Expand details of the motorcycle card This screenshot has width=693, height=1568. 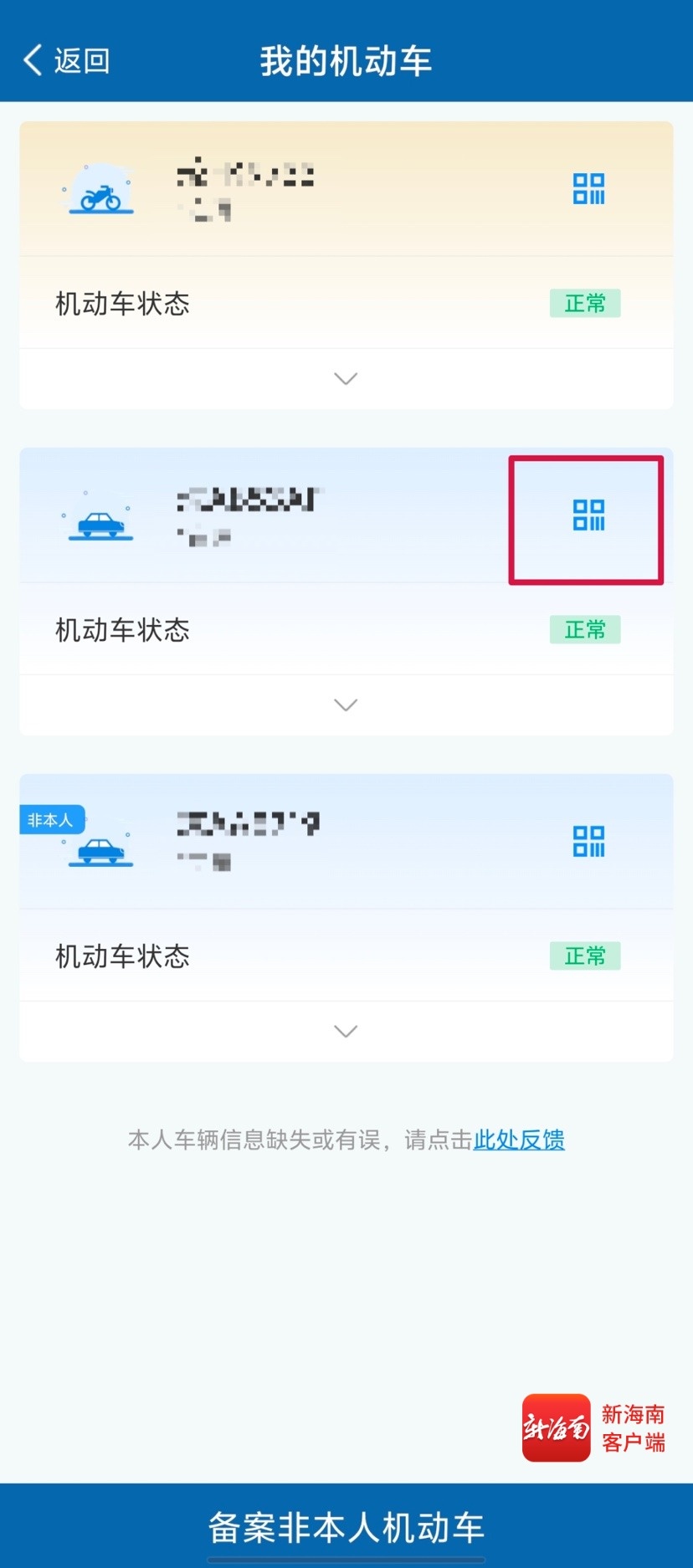coord(346,379)
